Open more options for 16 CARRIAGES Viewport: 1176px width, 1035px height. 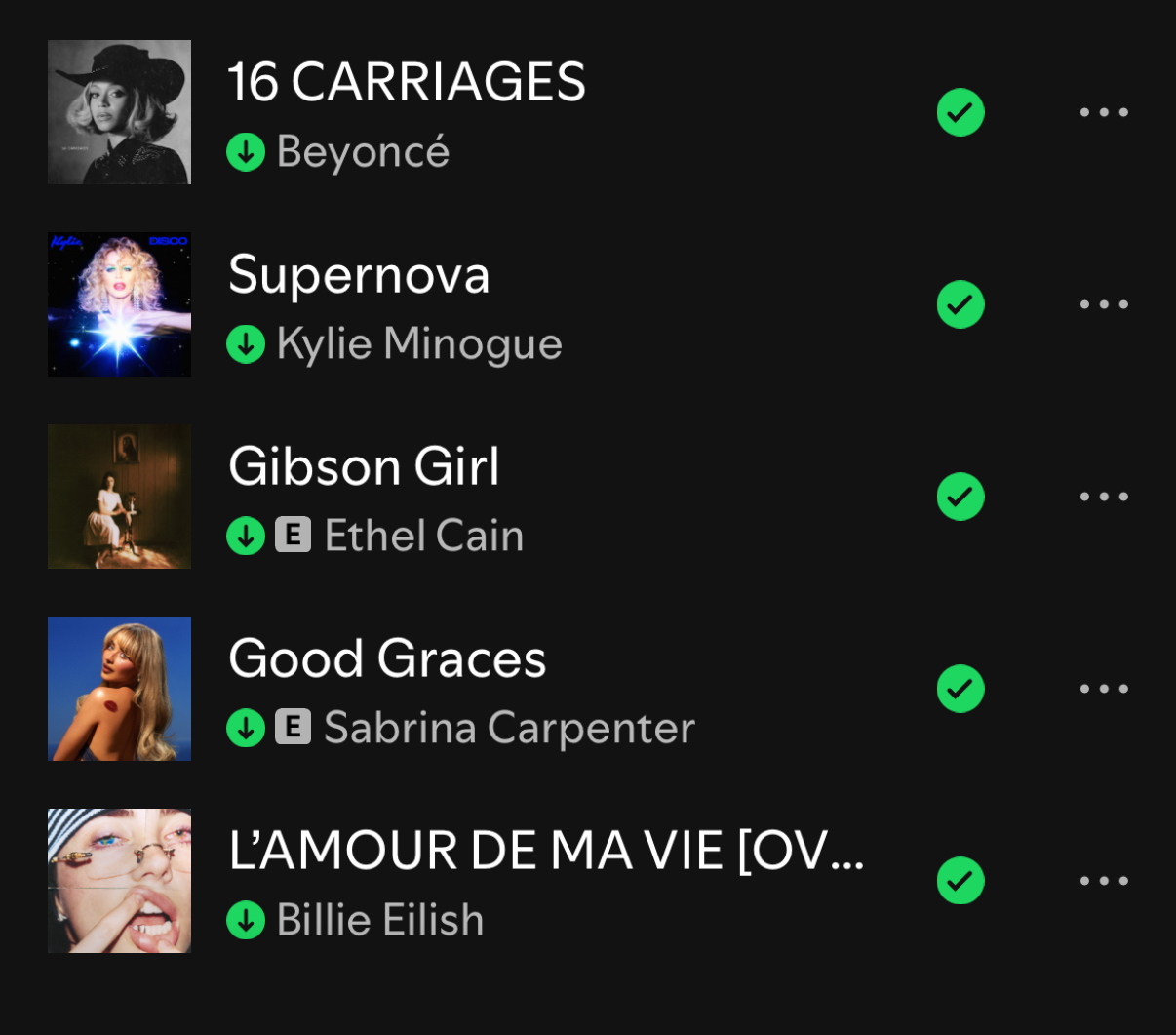tap(1104, 112)
